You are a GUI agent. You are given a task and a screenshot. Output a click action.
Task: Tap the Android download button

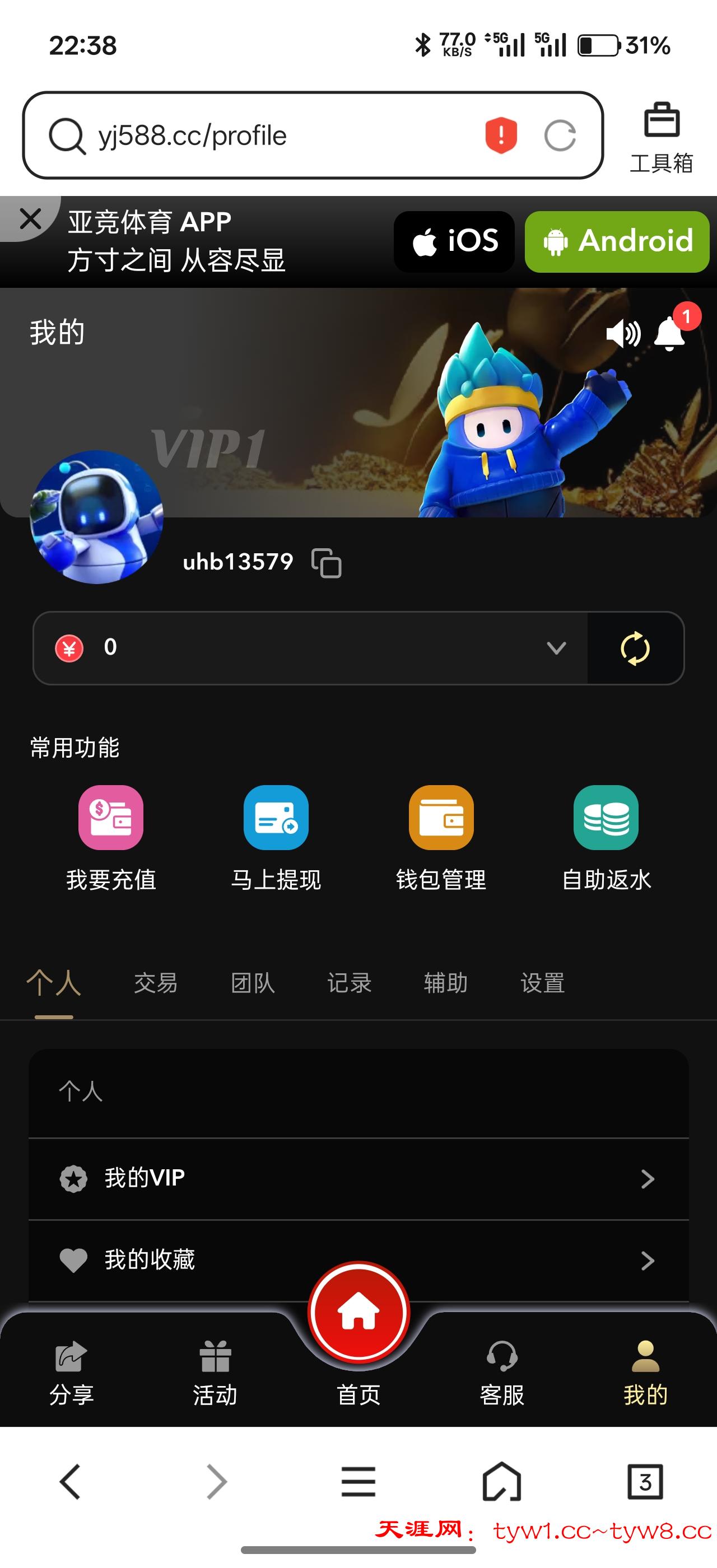(x=617, y=241)
